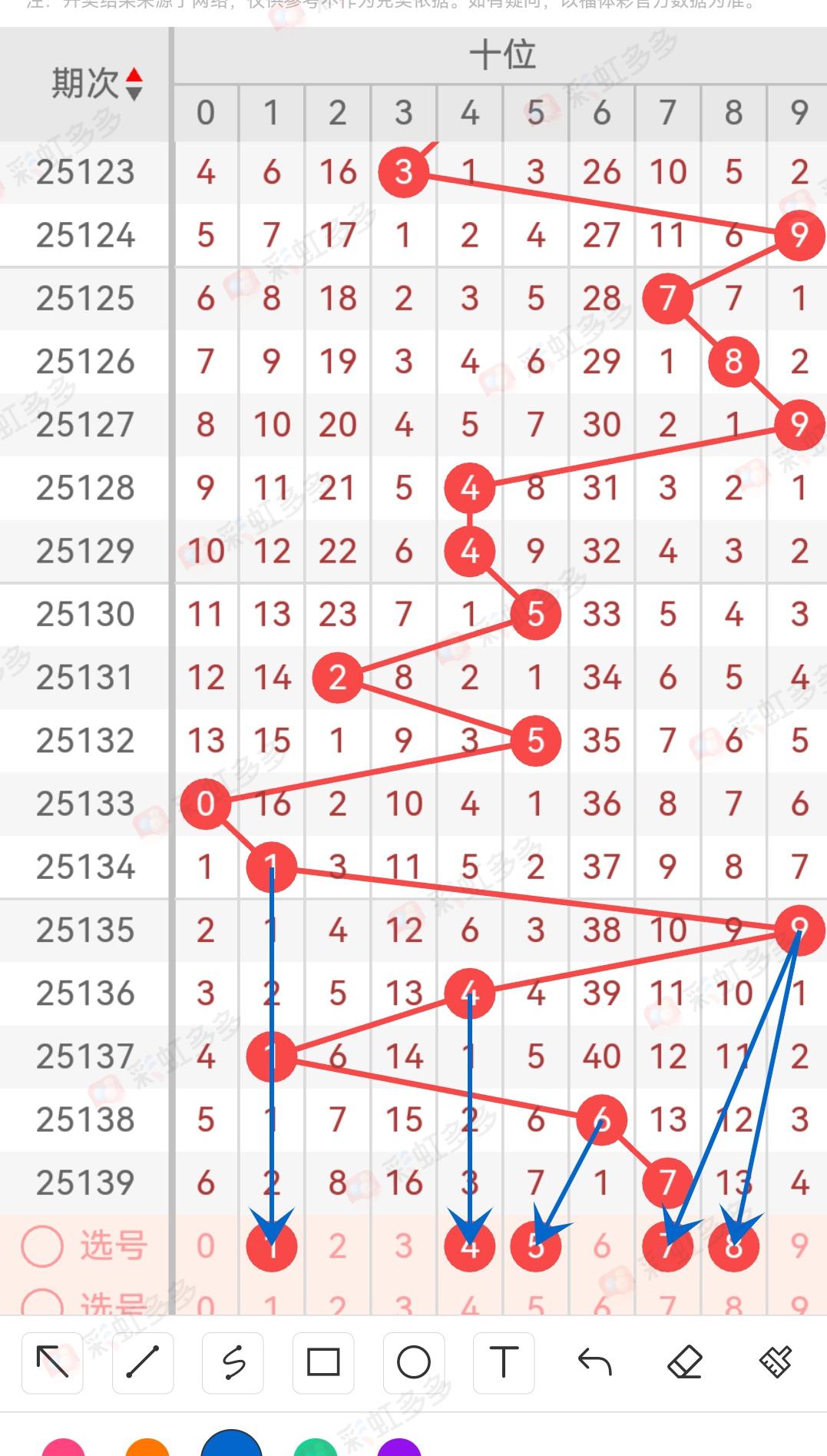Pick the green color swatch
Image resolution: width=827 pixels, height=1456 pixels.
tap(316, 1448)
